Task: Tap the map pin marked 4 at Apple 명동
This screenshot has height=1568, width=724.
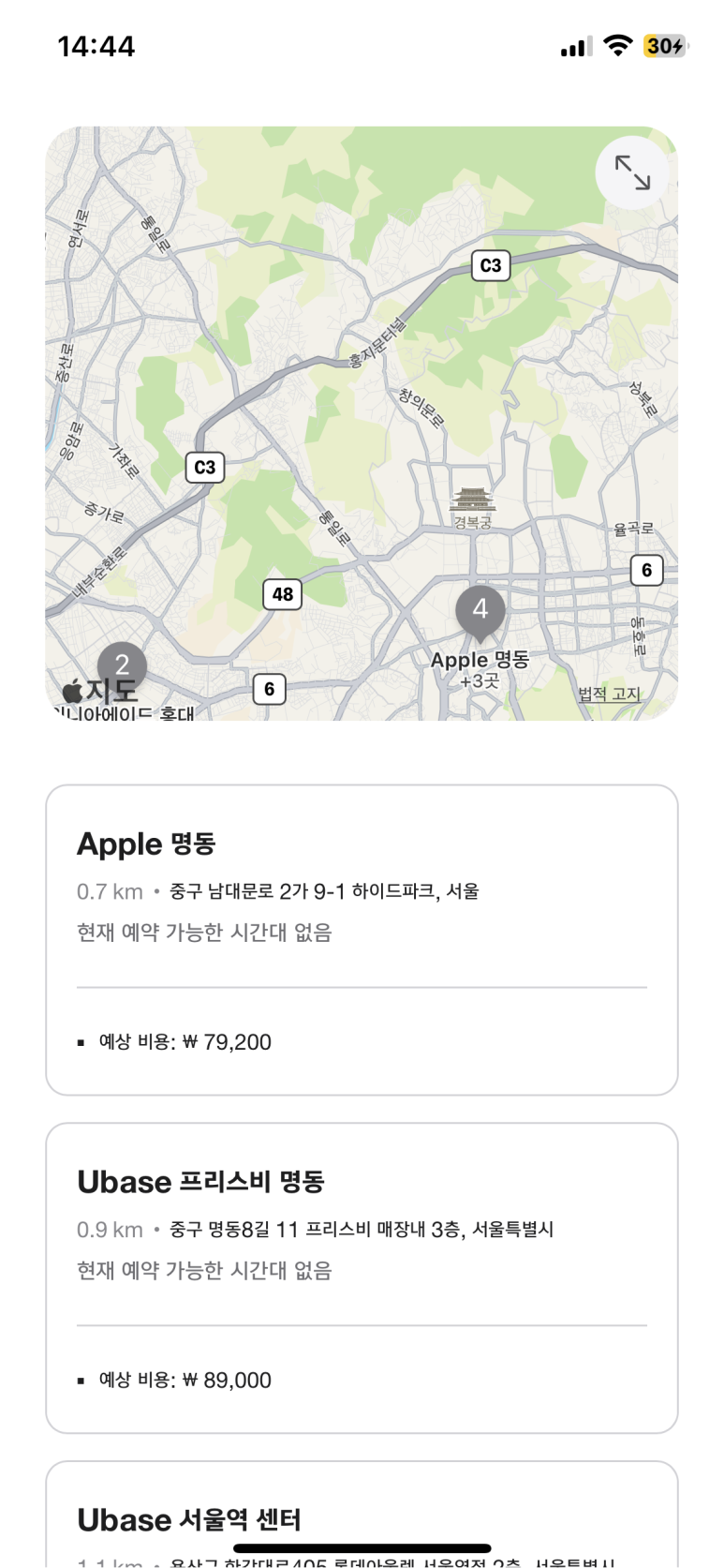Action: (x=480, y=611)
